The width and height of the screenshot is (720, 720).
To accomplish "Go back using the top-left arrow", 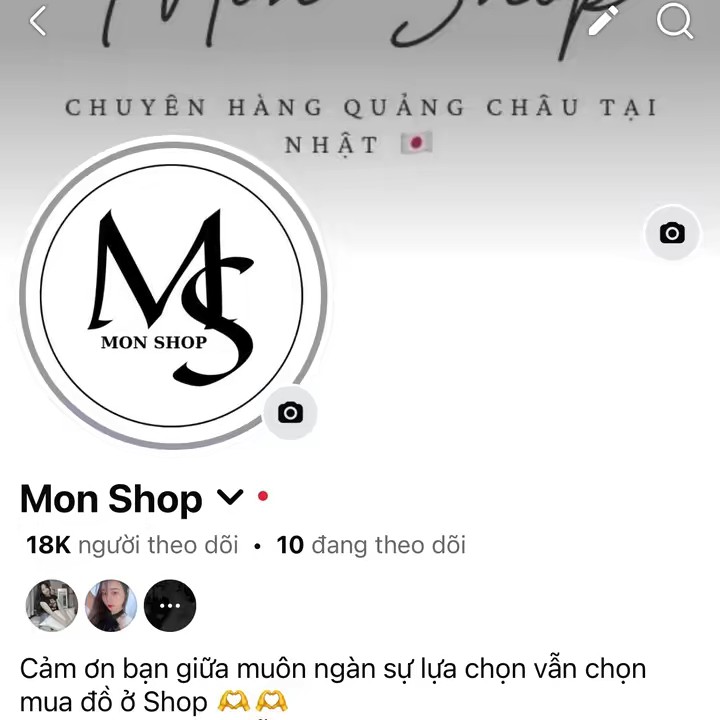I will coord(38,21).
